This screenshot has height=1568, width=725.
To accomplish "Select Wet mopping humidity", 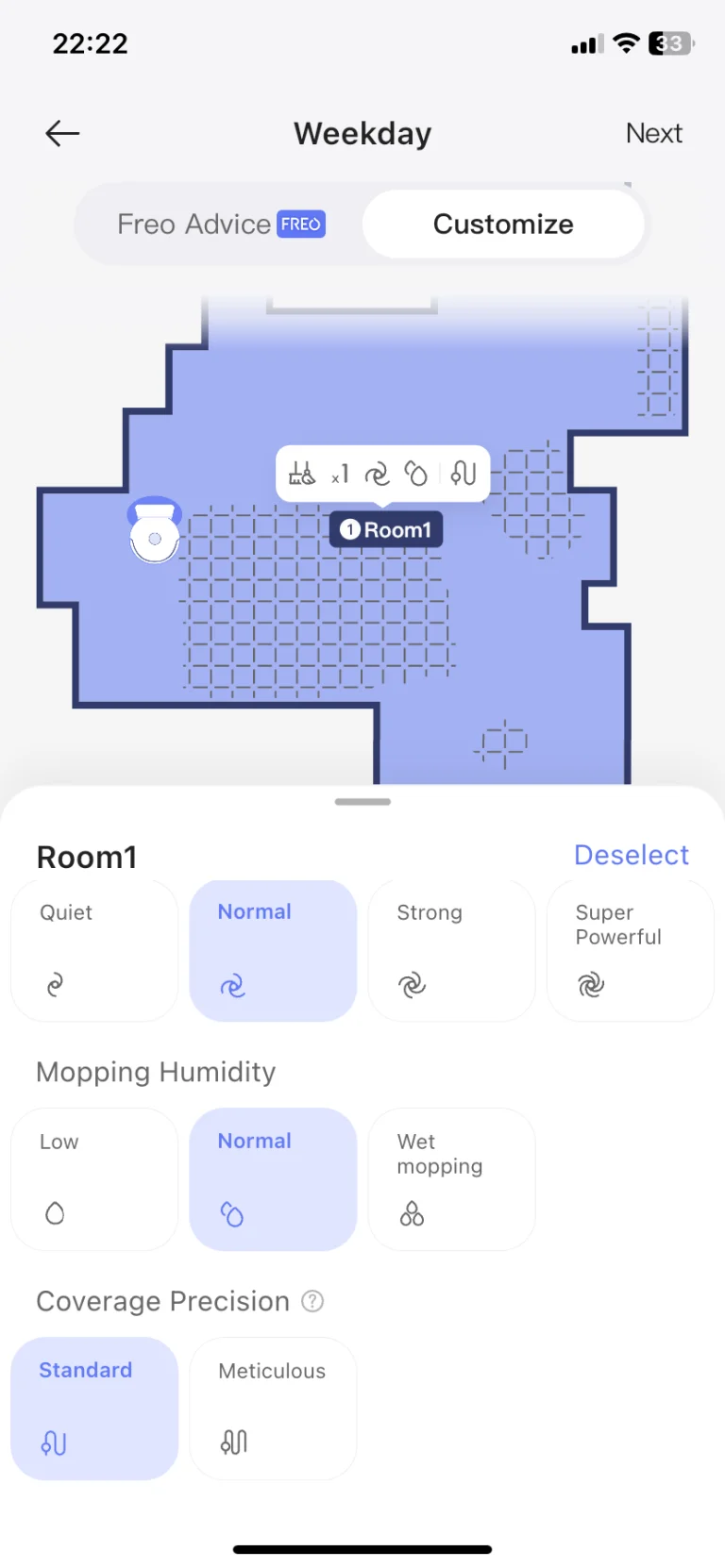I will [x=451, y=1178].
